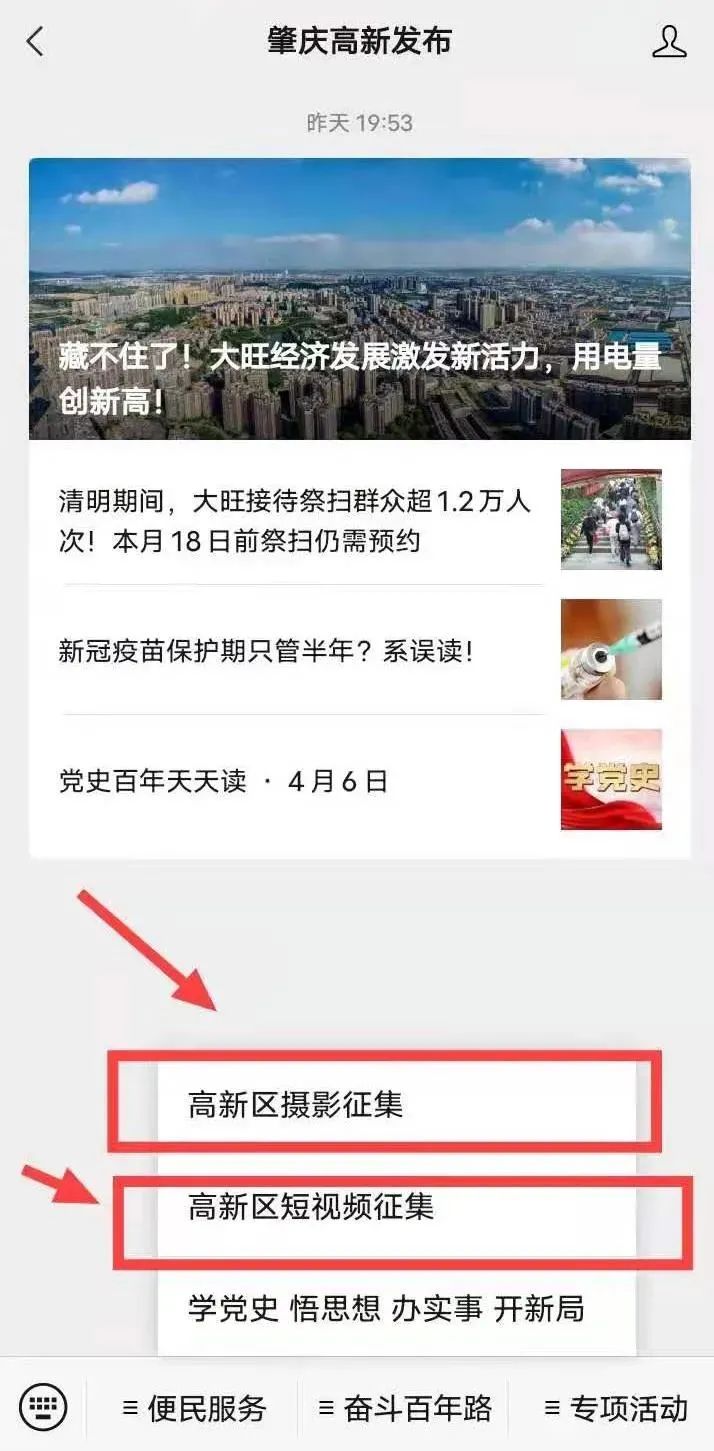Go back from 肇庆高新发布
The height and width of the screenshot is (1451, 714).
click(x=36, y=42)
